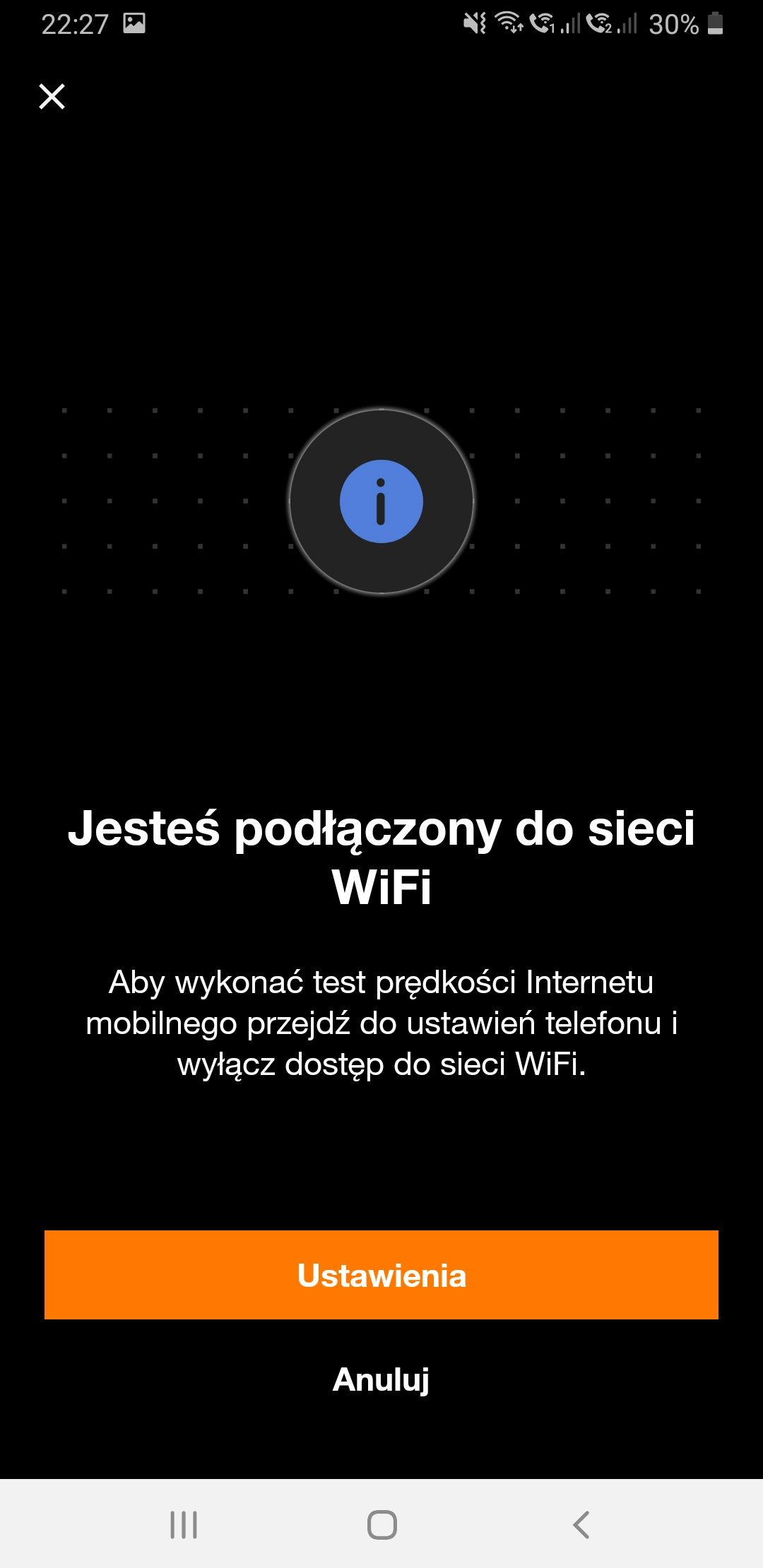Tap the orange Ustawienia button label
Screen dimensions: 763x1568
coord(381,1275)
